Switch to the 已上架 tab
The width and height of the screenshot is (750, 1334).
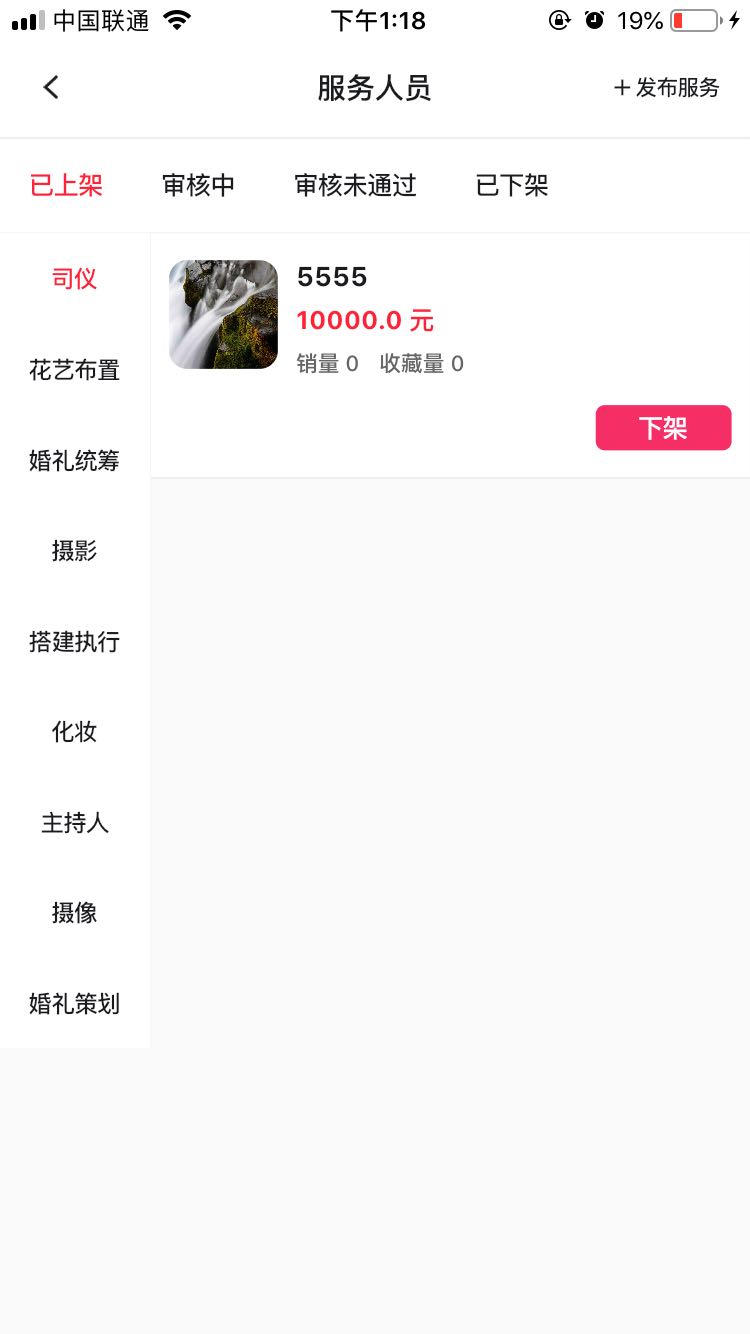click(x=66, y=185)
